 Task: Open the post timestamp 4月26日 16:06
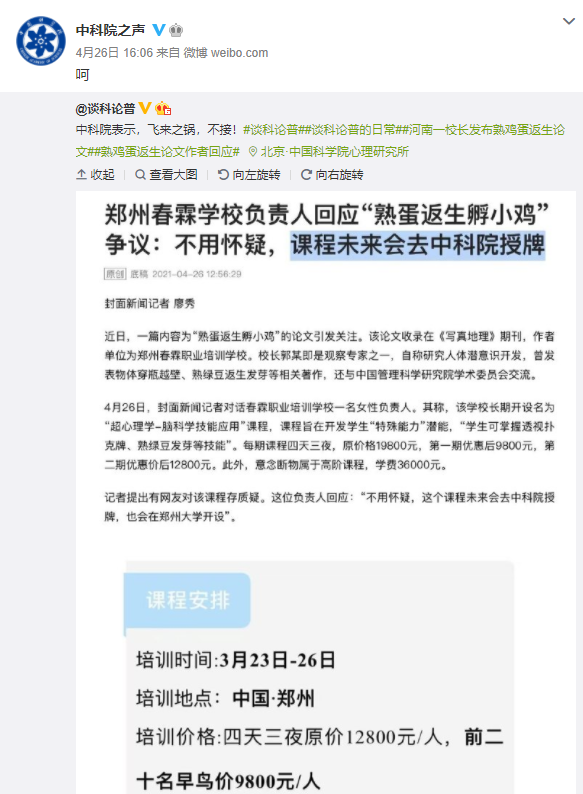tap(114, 53)
